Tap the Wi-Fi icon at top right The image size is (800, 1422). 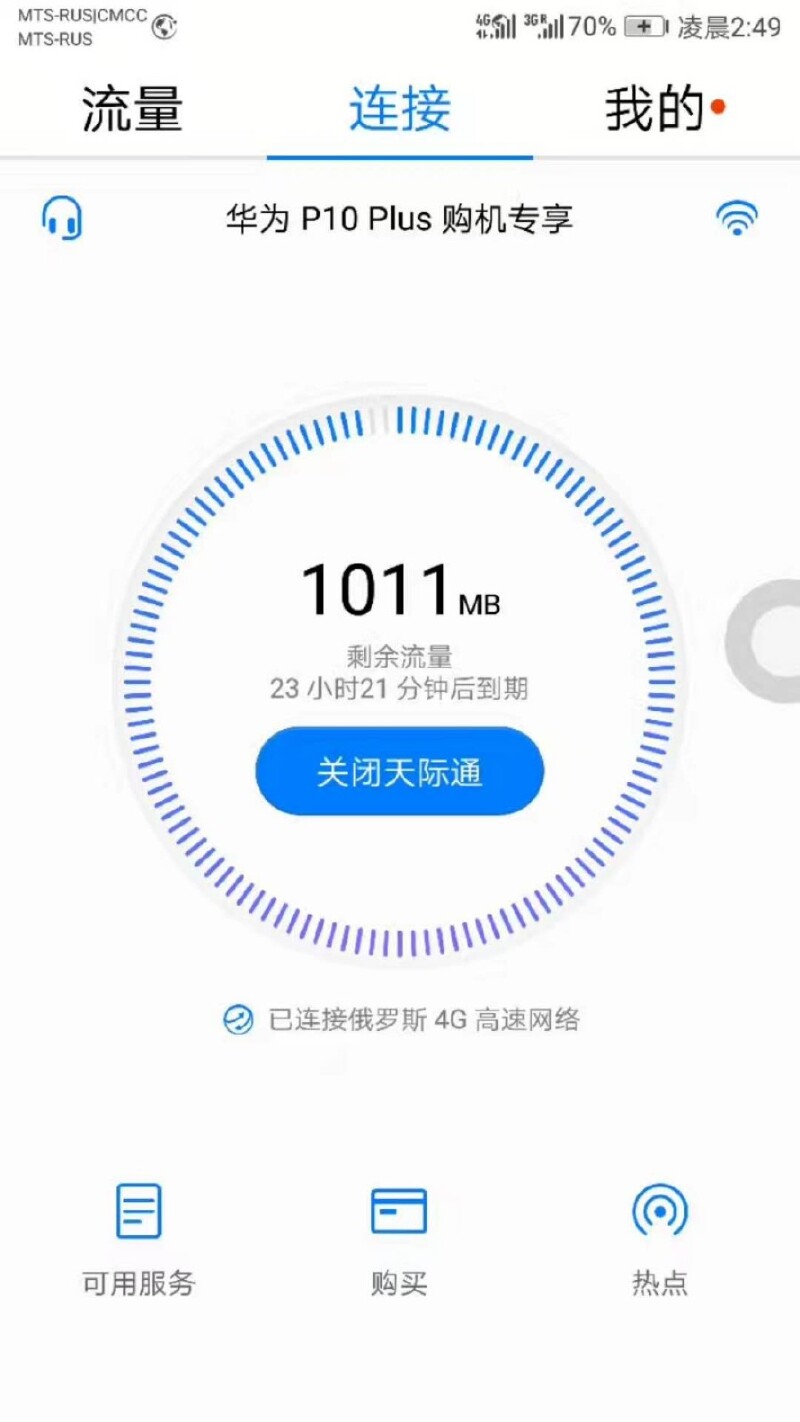coord(737,218)
